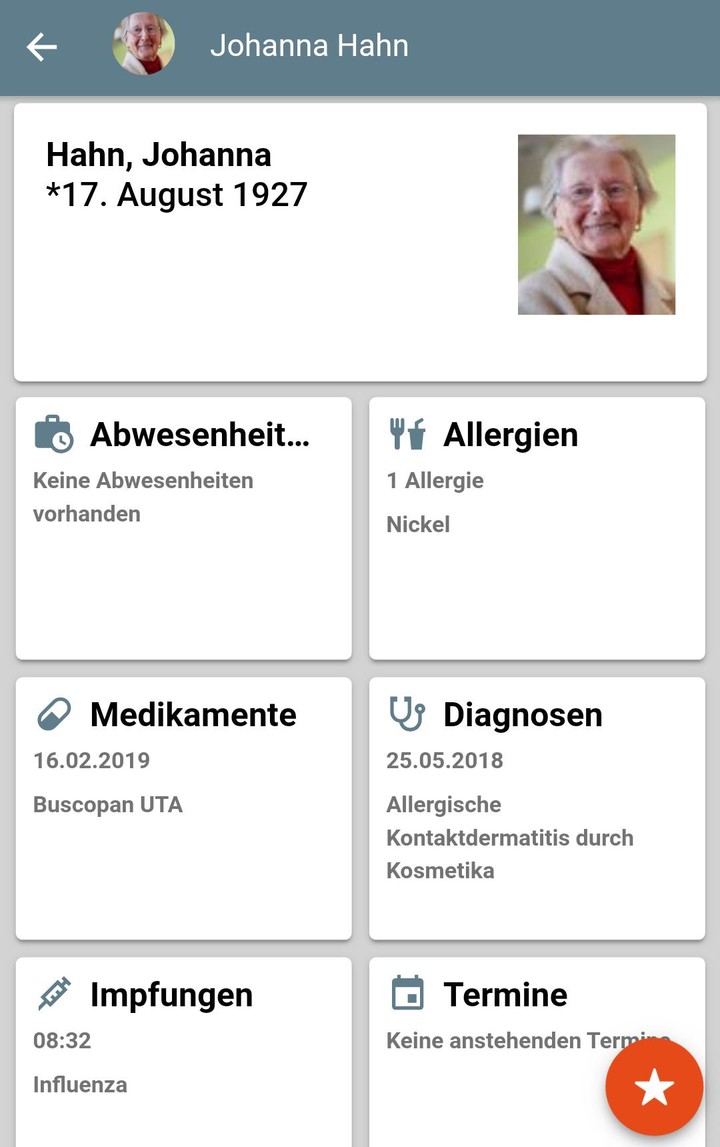Open the Medikamente section
The height and width of the screenshot is (1147, 720).
coord(183,808)
